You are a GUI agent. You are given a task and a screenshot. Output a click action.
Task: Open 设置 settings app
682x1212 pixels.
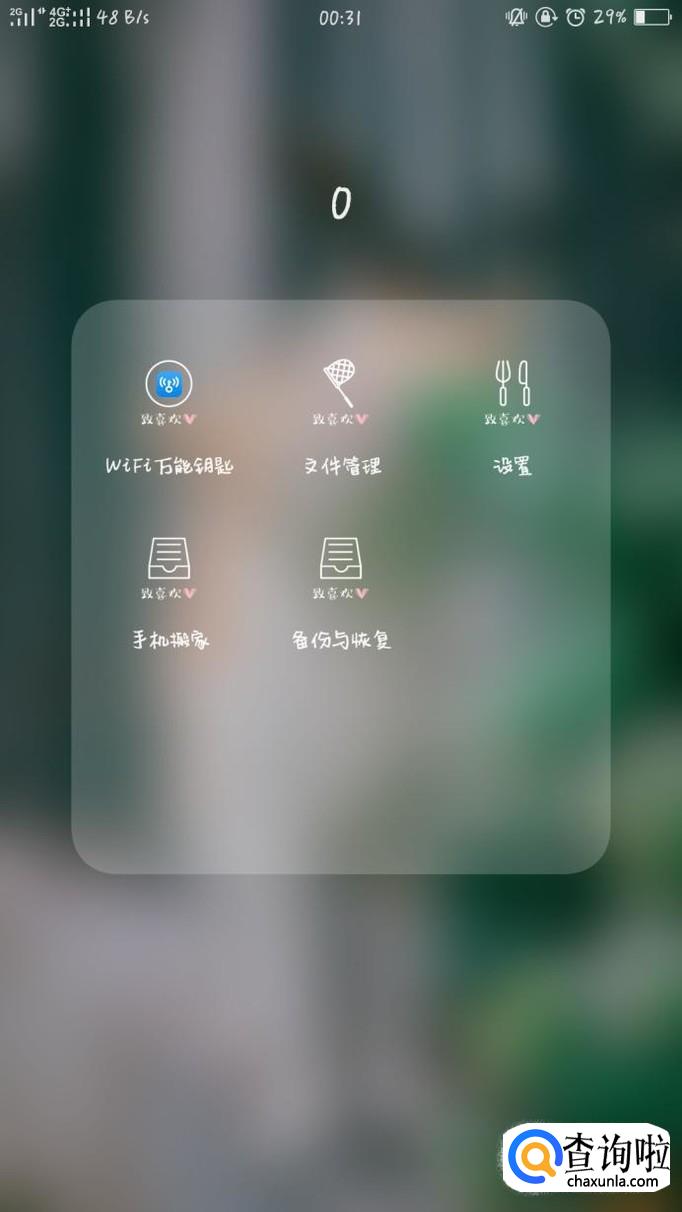[512, 385]
